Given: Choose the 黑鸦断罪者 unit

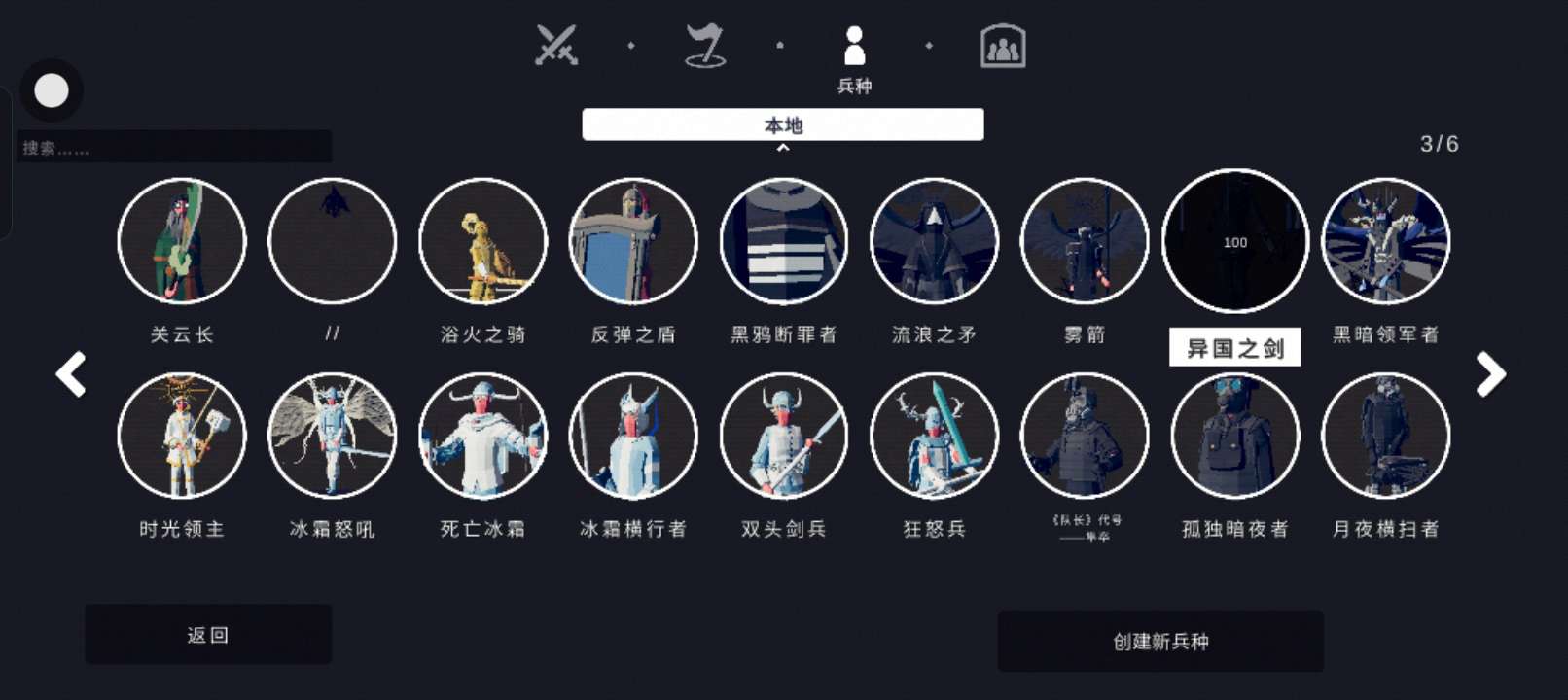Looking at the screenshot, I should point(783,241).
